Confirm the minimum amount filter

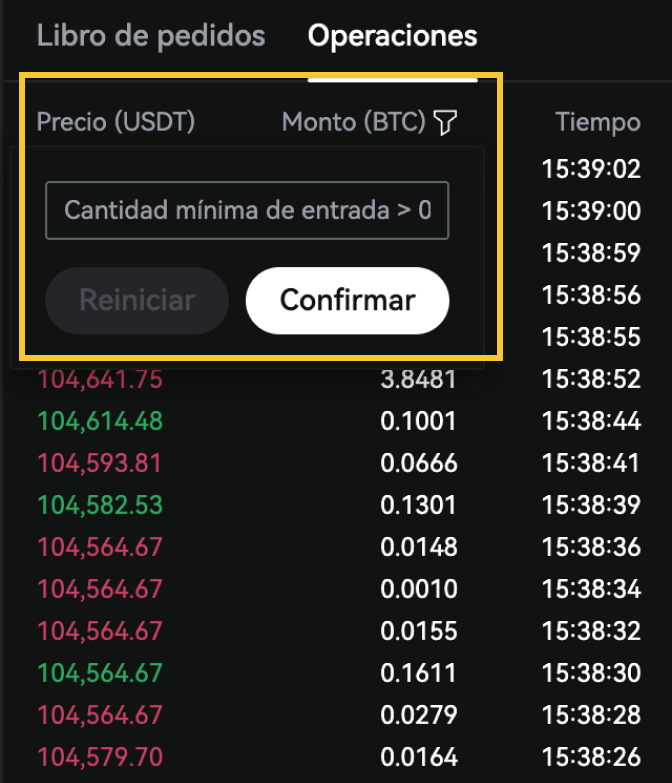click(347, 300)
